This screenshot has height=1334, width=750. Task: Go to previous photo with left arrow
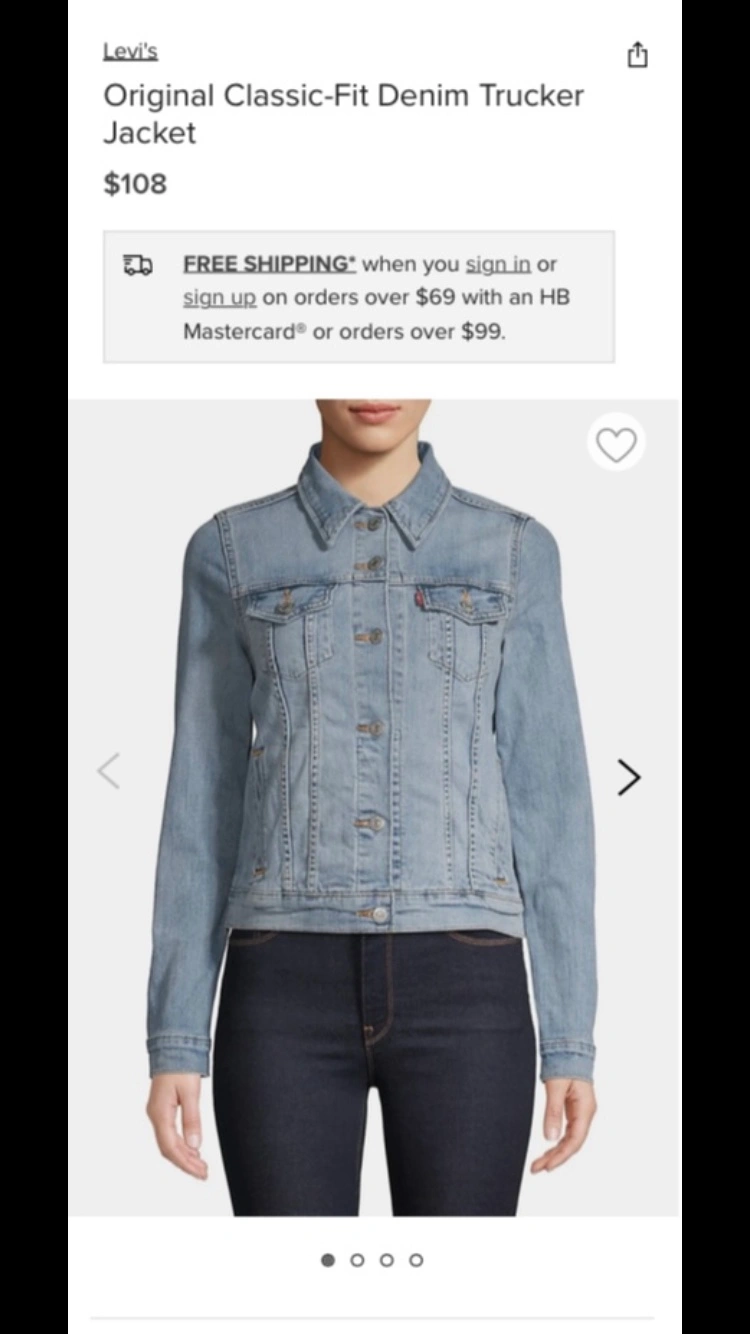point(108,771)
